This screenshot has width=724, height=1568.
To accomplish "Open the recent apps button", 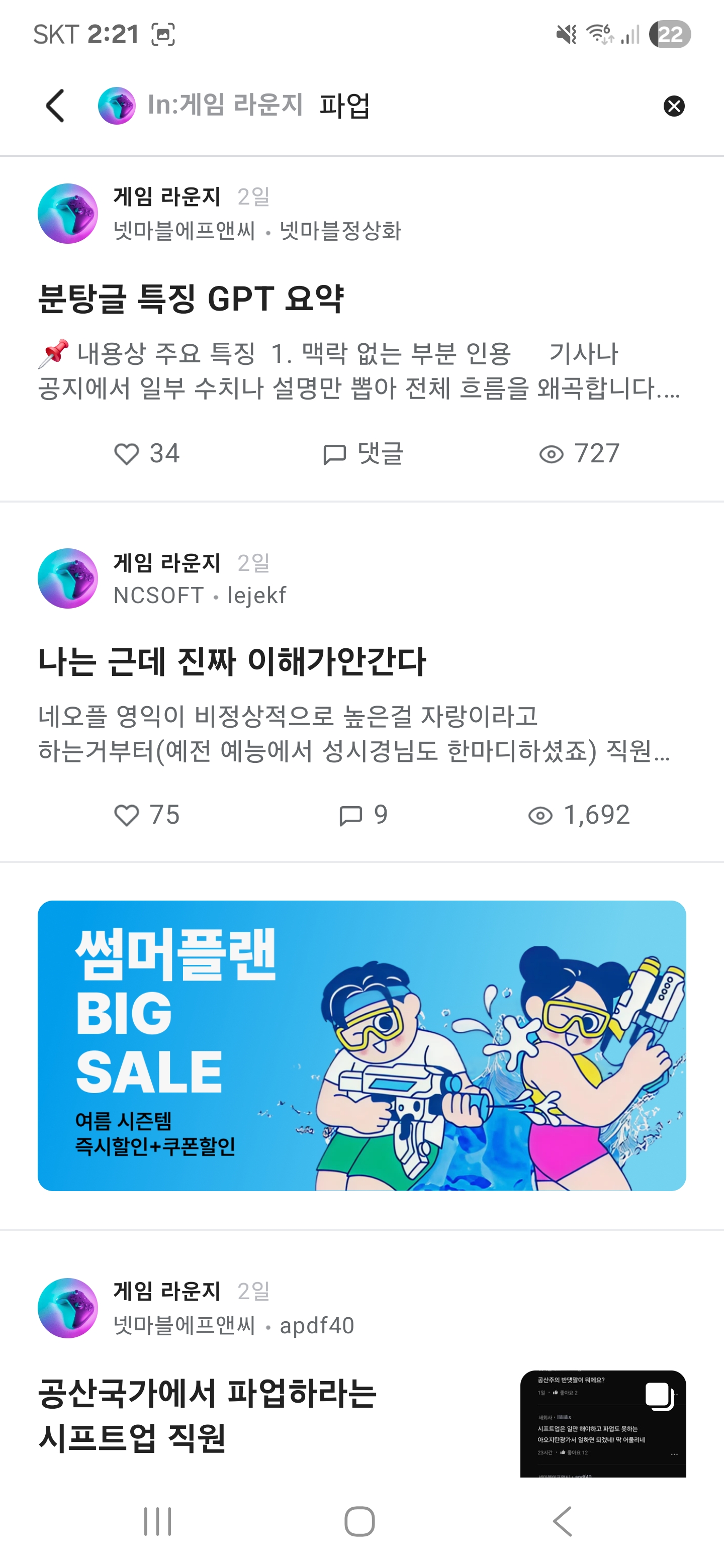I will click(x=158, y=1521).
